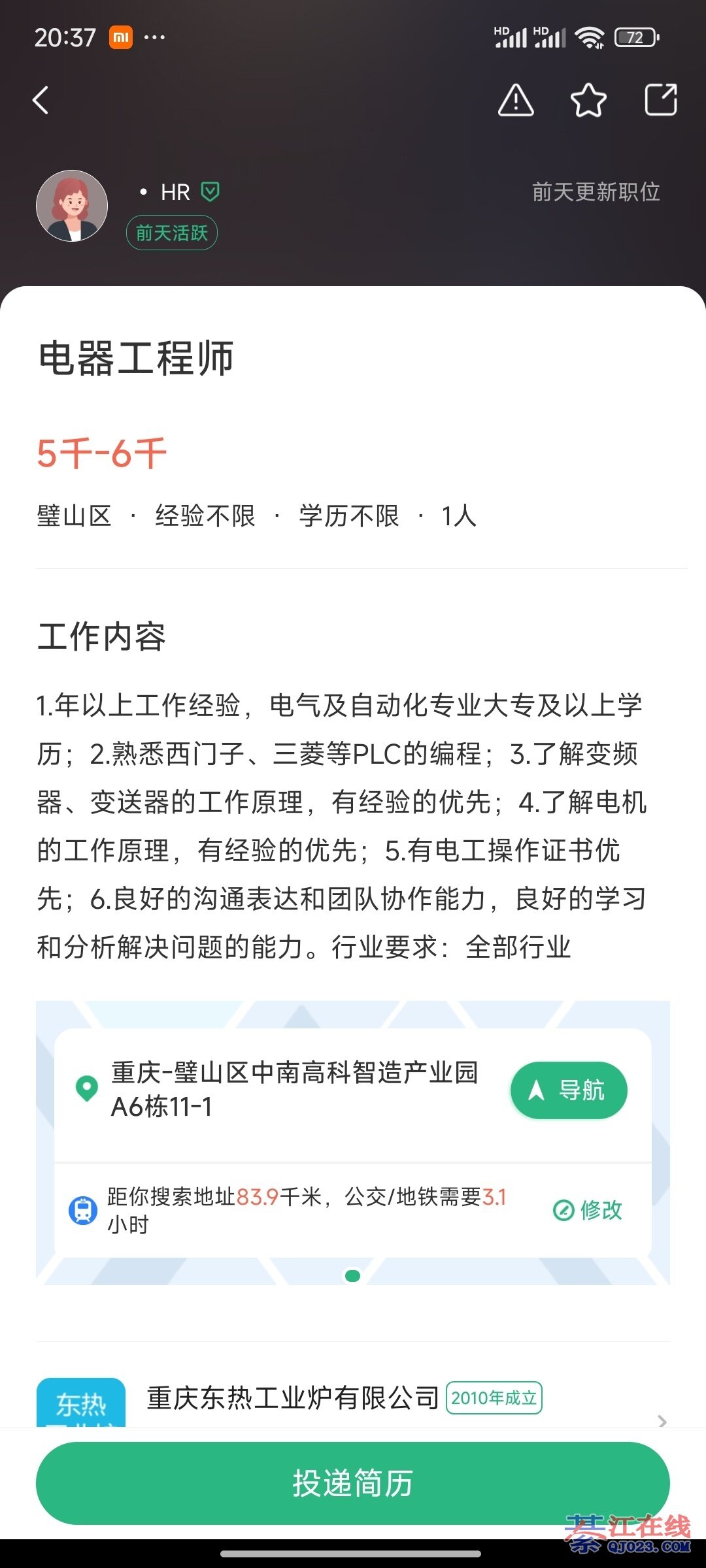Go back to the previous page
The height and width of the screenshot is (1568, 706).
41,101
